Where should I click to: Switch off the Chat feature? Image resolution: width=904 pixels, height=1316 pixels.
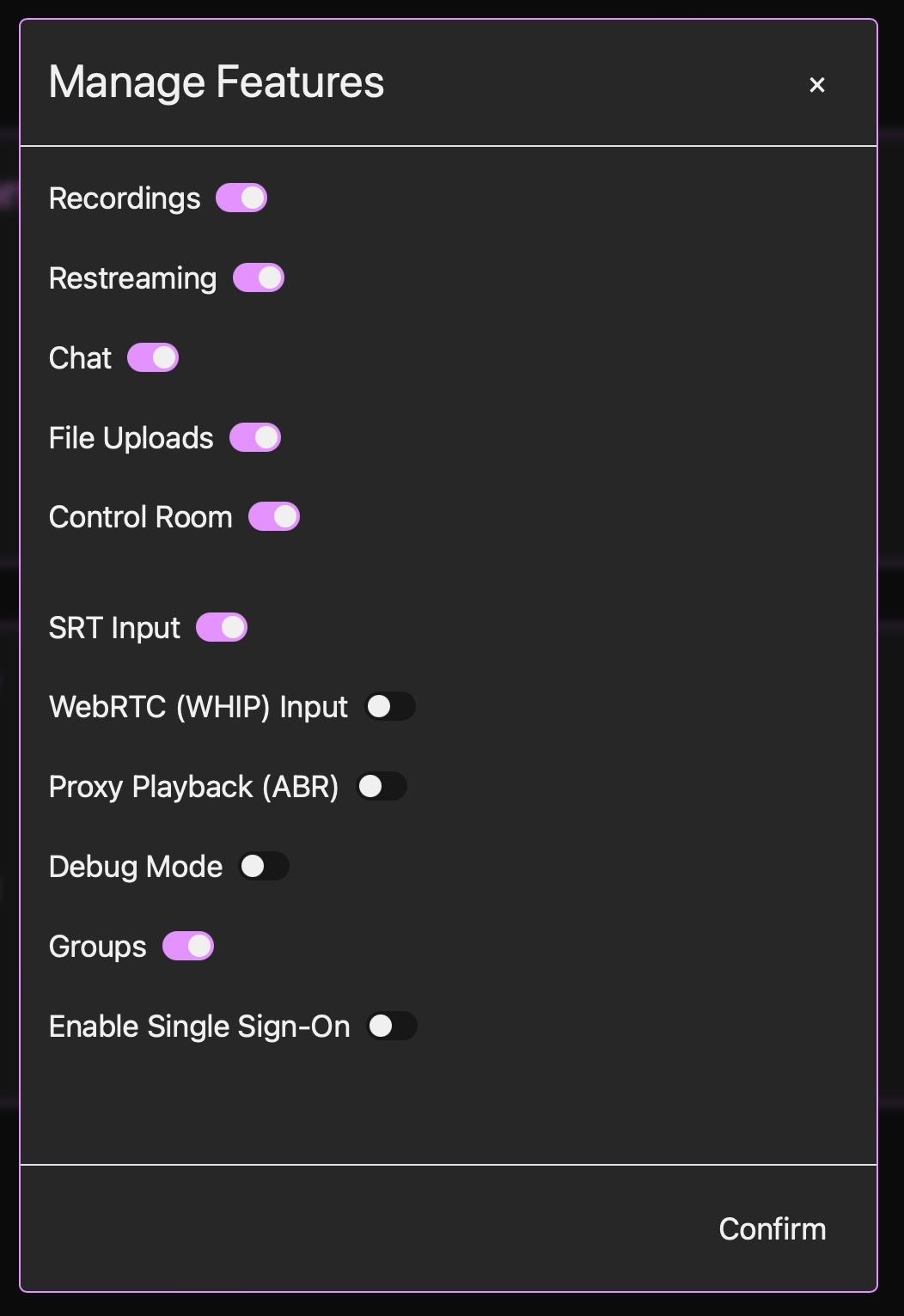click(153, 357)
